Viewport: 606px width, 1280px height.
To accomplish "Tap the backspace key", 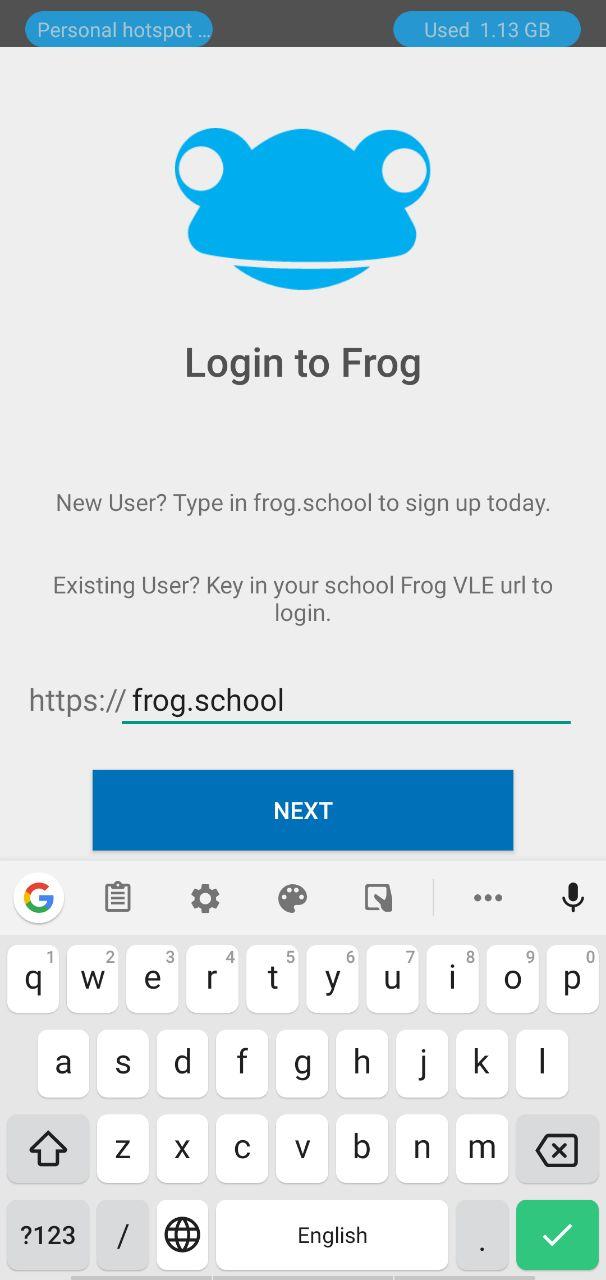I will pyautogui.click(x=556, y=1150).
